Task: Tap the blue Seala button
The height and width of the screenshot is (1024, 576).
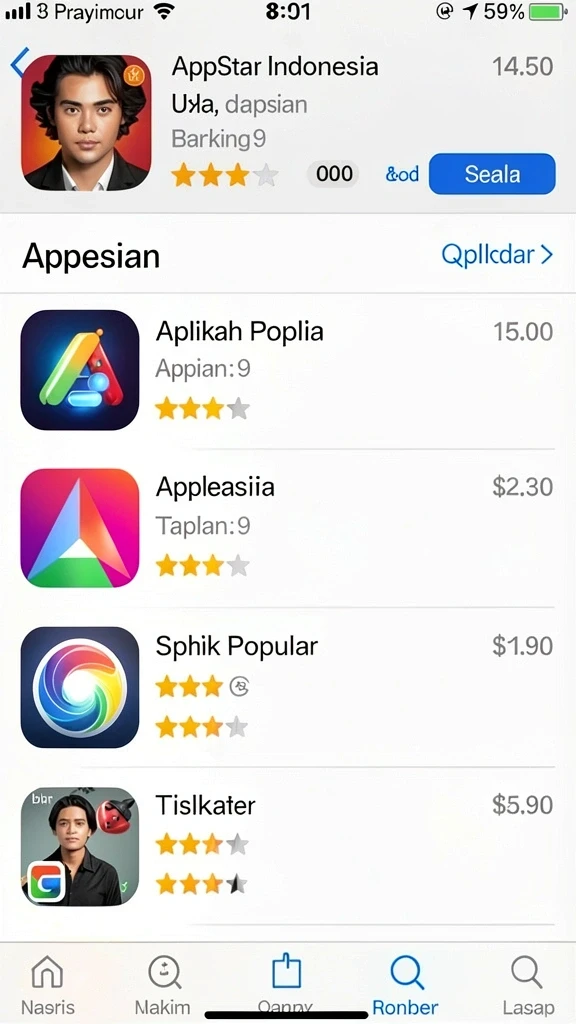Action: coord(492,174)
